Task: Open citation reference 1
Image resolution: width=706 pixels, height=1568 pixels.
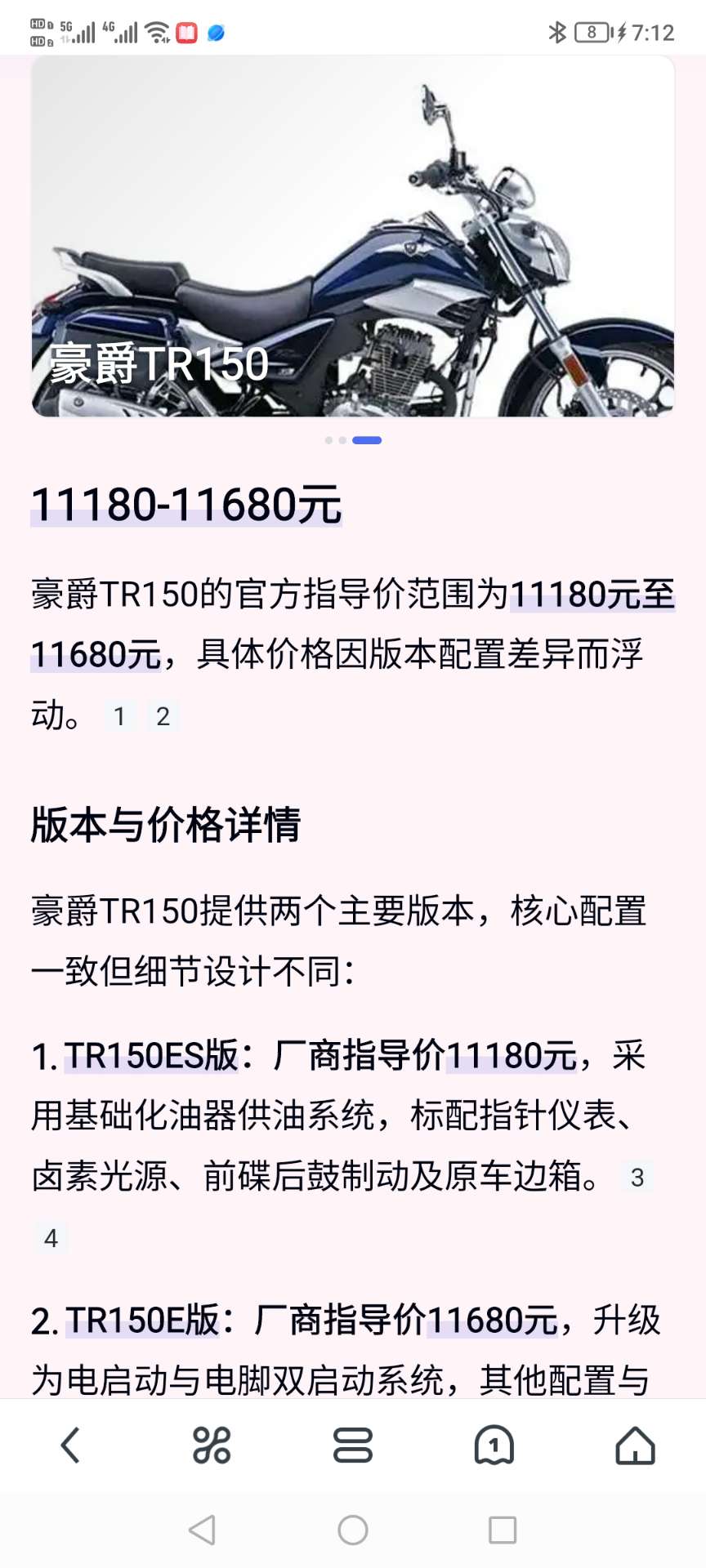Action: (119, 716)
